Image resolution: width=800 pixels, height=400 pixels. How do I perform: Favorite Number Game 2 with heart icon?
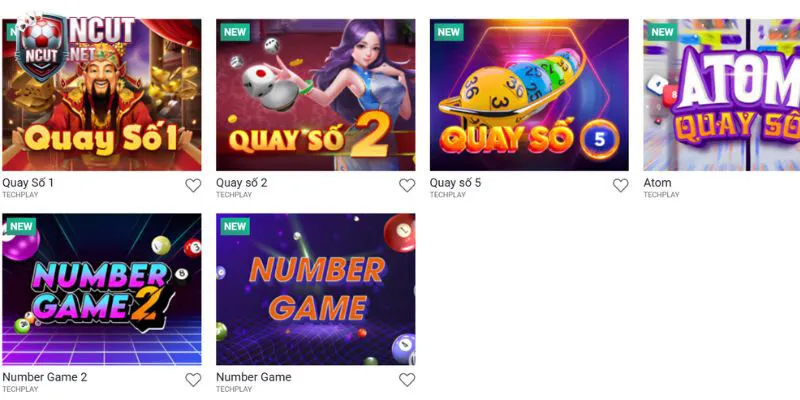193,379
